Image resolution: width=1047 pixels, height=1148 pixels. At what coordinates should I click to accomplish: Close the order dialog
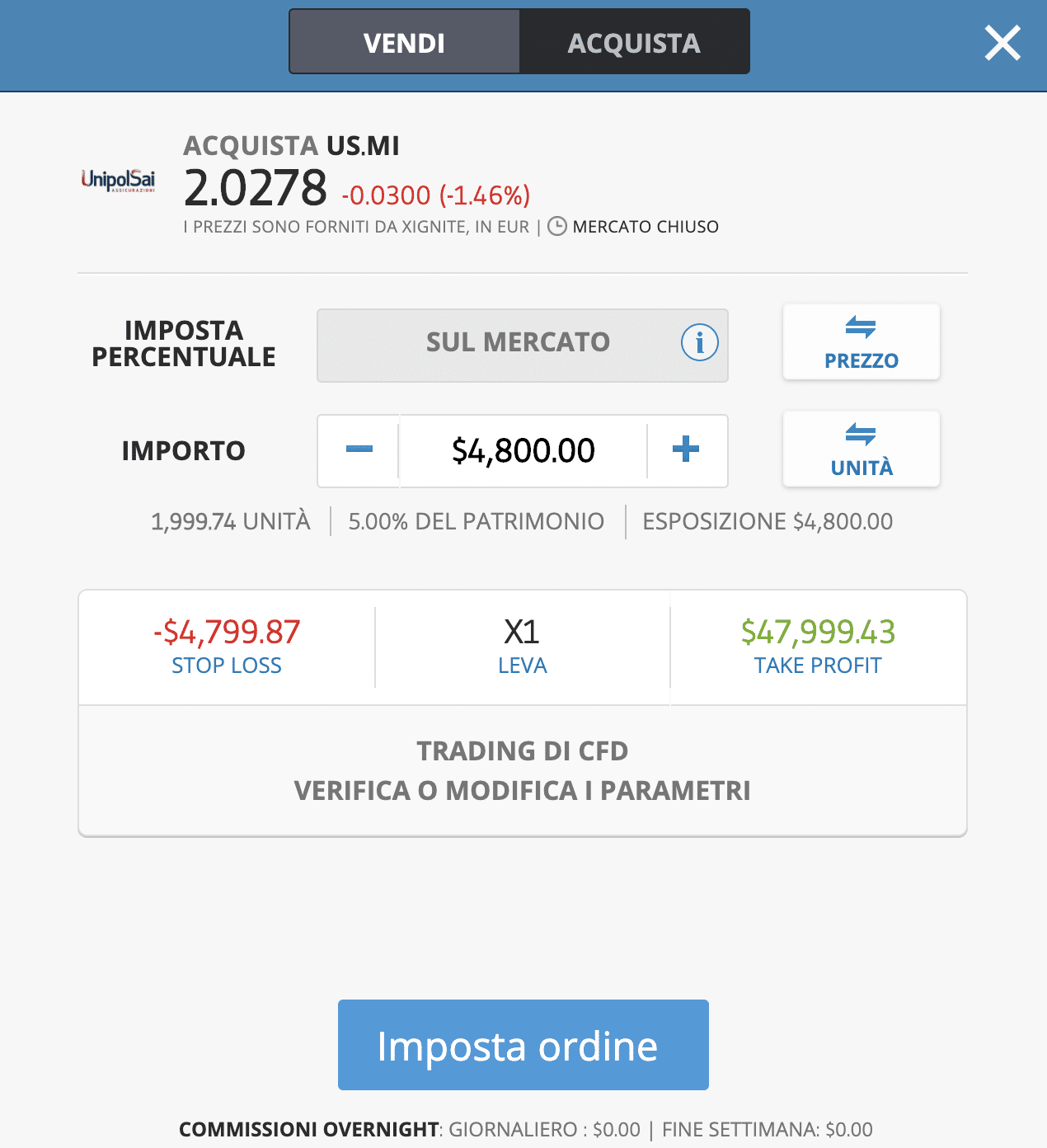(x=1002, y=43)
